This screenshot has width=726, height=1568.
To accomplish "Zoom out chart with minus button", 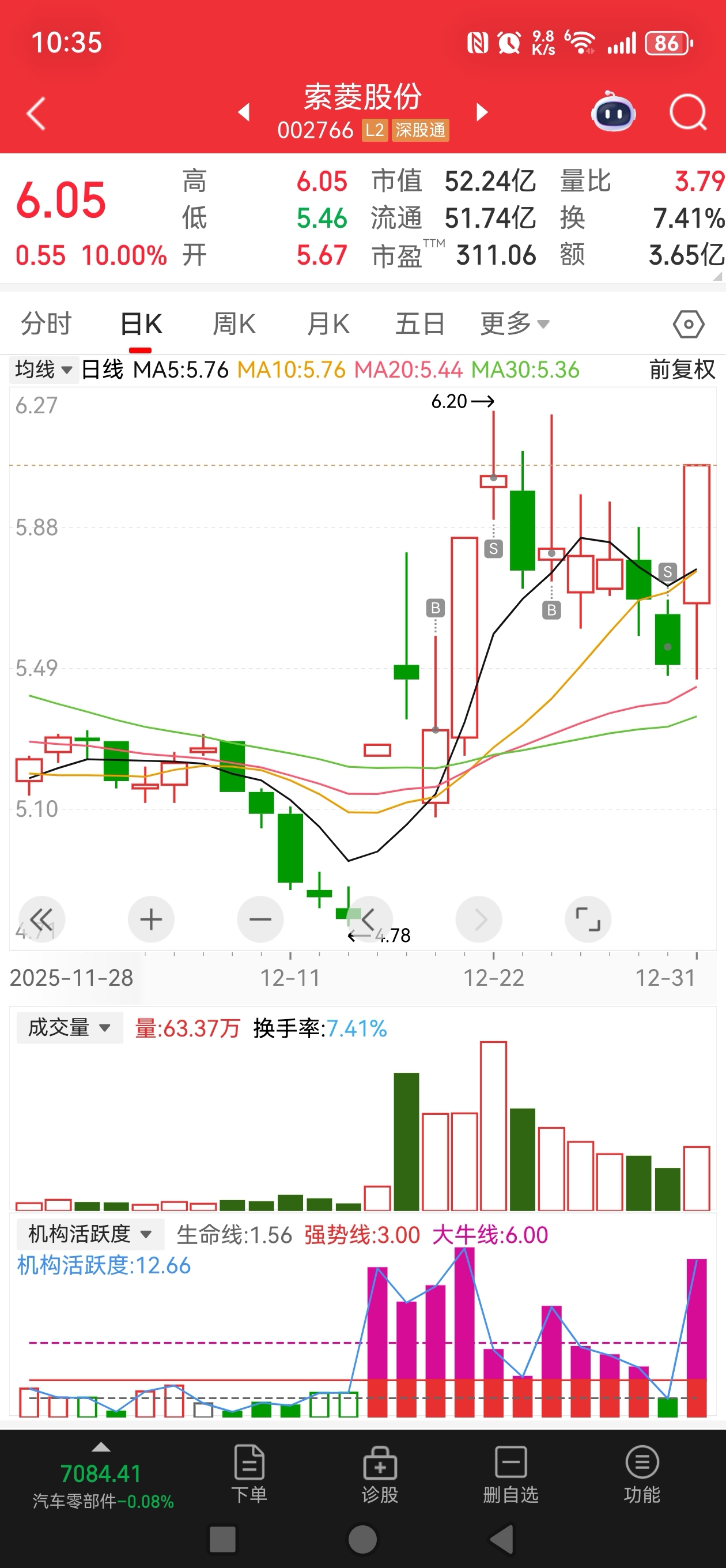I will tap(260, 919).
